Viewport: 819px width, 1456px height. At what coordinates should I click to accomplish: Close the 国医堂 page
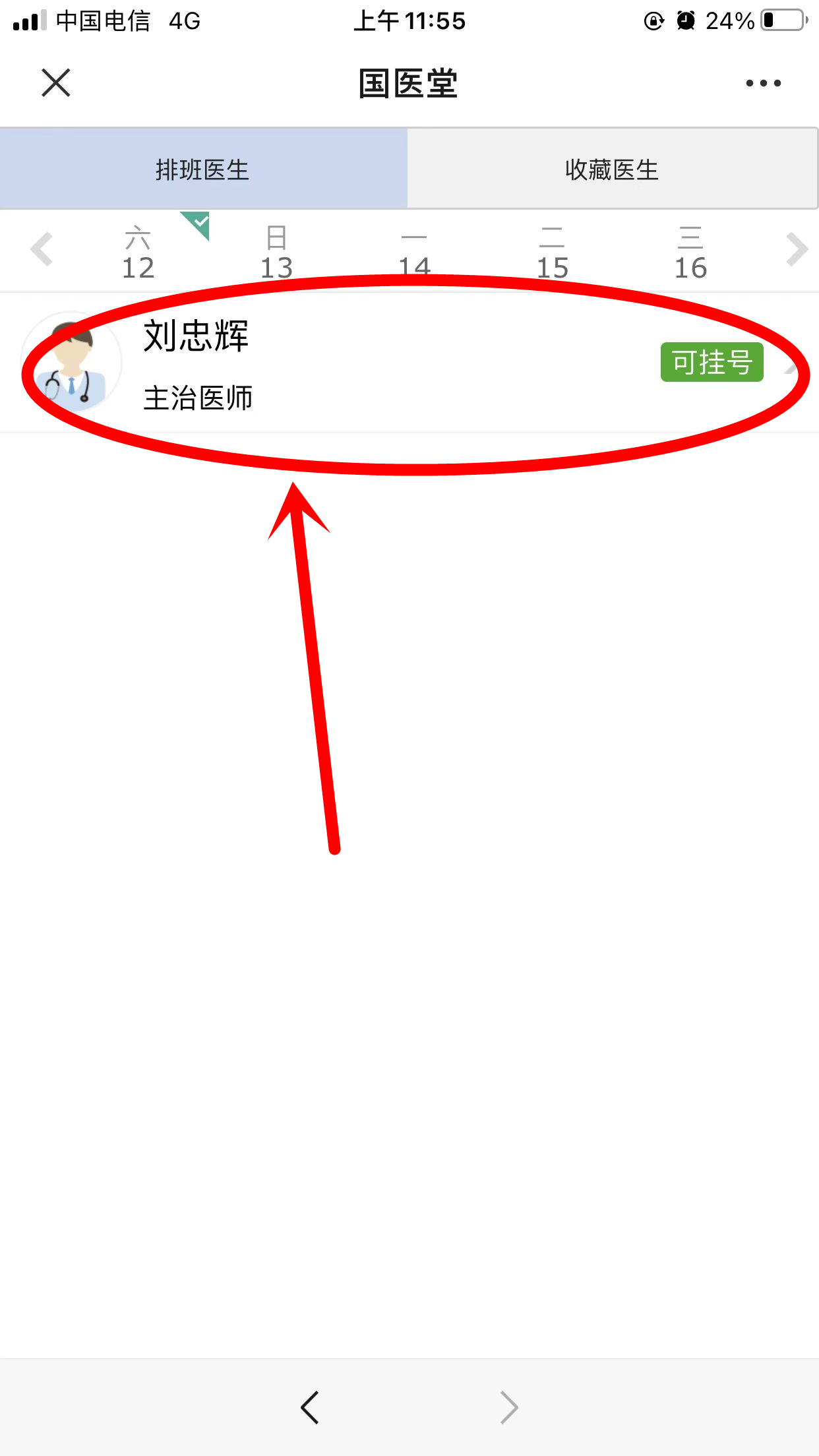tap(56, 83)
